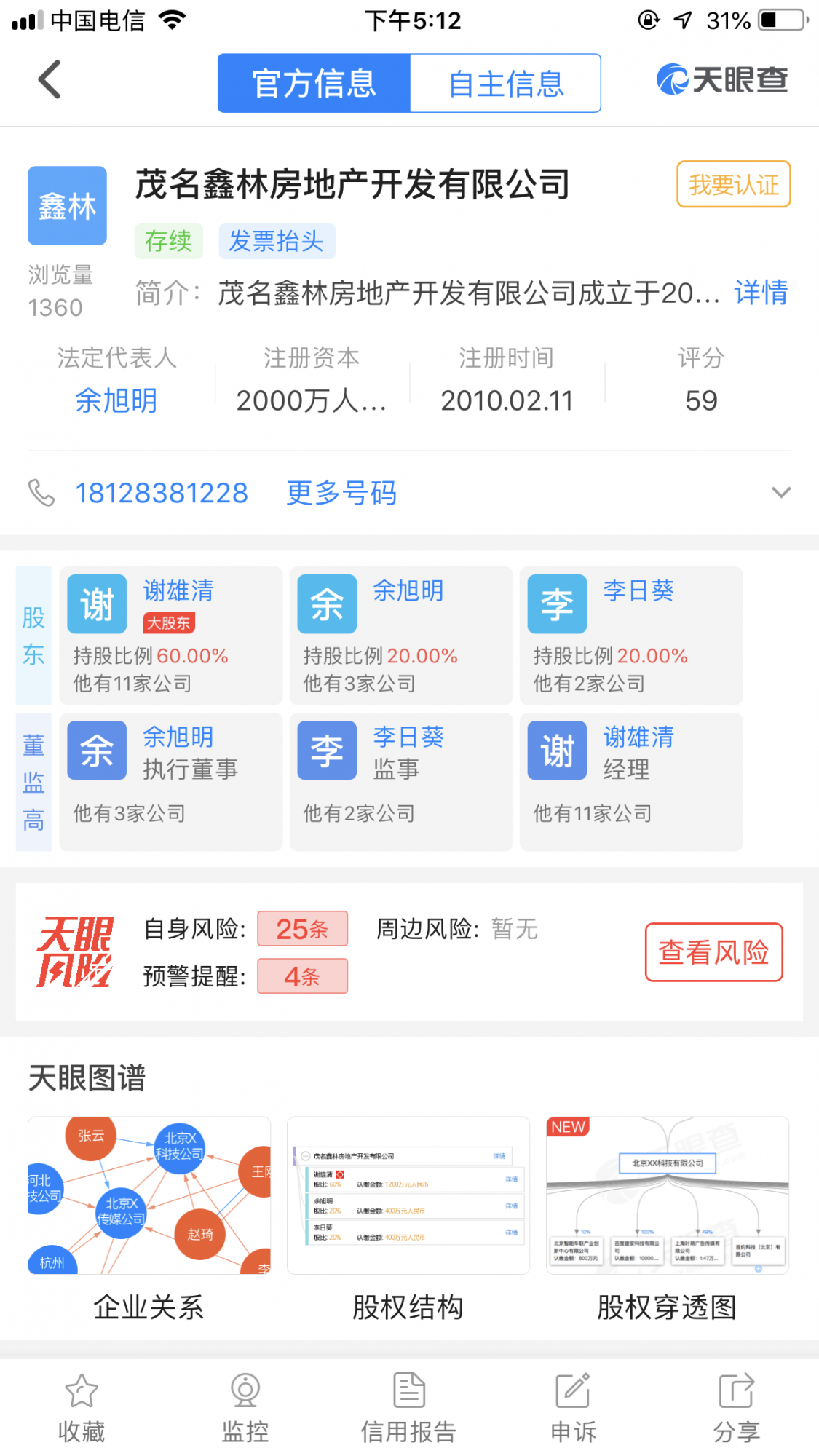819x1456 pixels.
Task: Show 更多号码
Action: tap(341, 493)
